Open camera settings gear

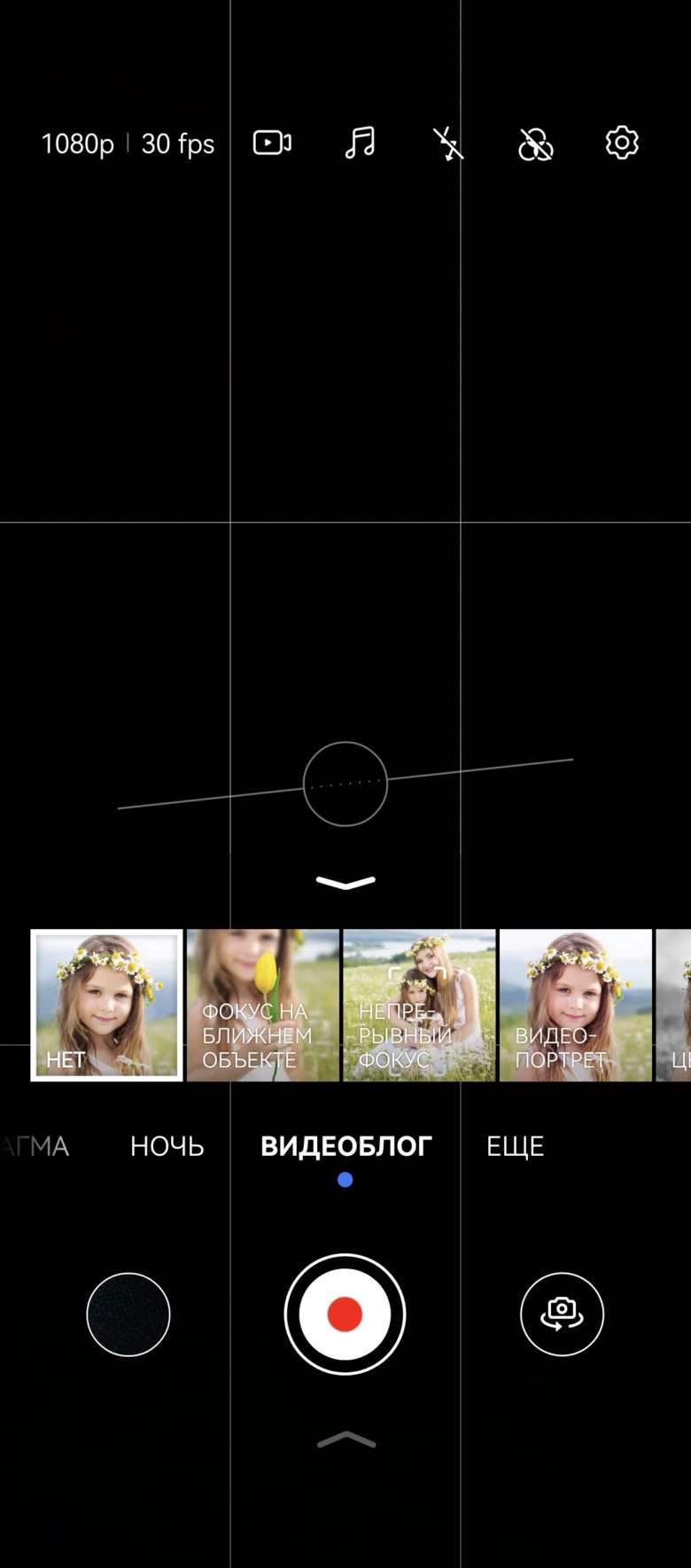622,143
